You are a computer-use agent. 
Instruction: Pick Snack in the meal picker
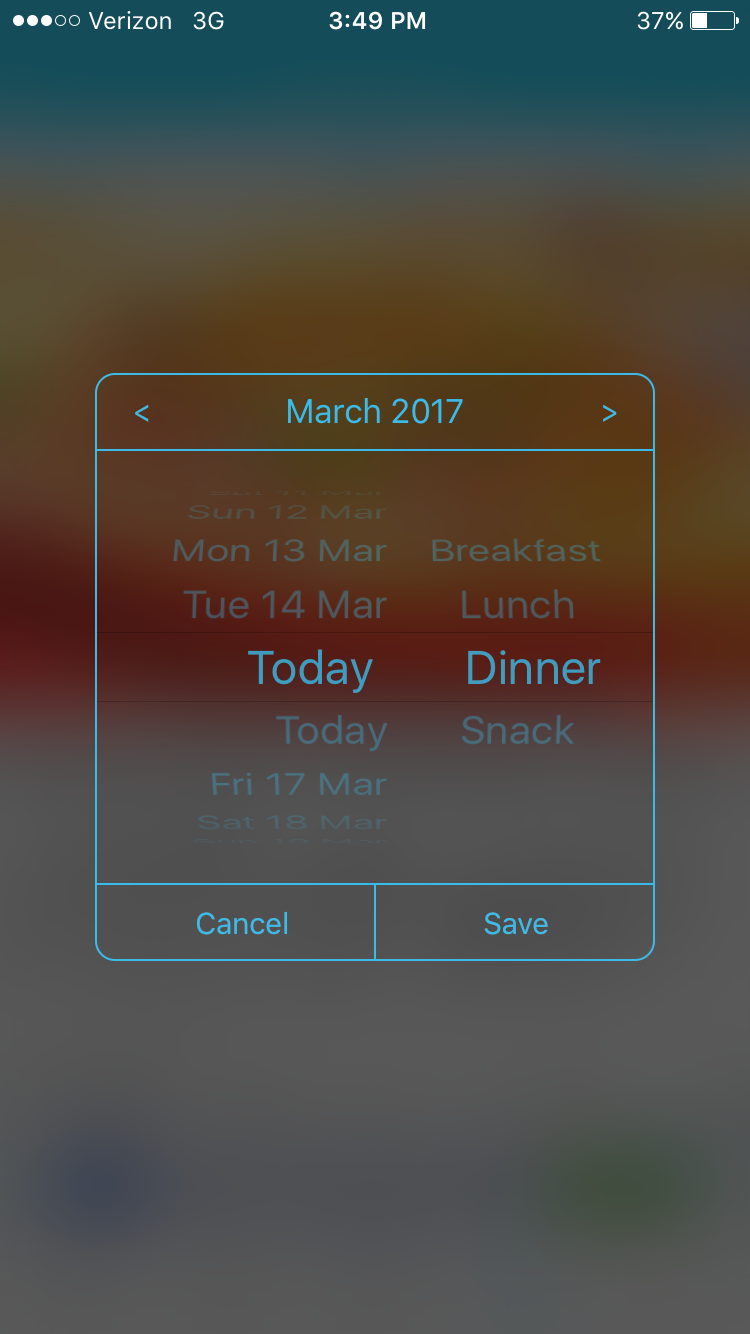tap(517, 731)
